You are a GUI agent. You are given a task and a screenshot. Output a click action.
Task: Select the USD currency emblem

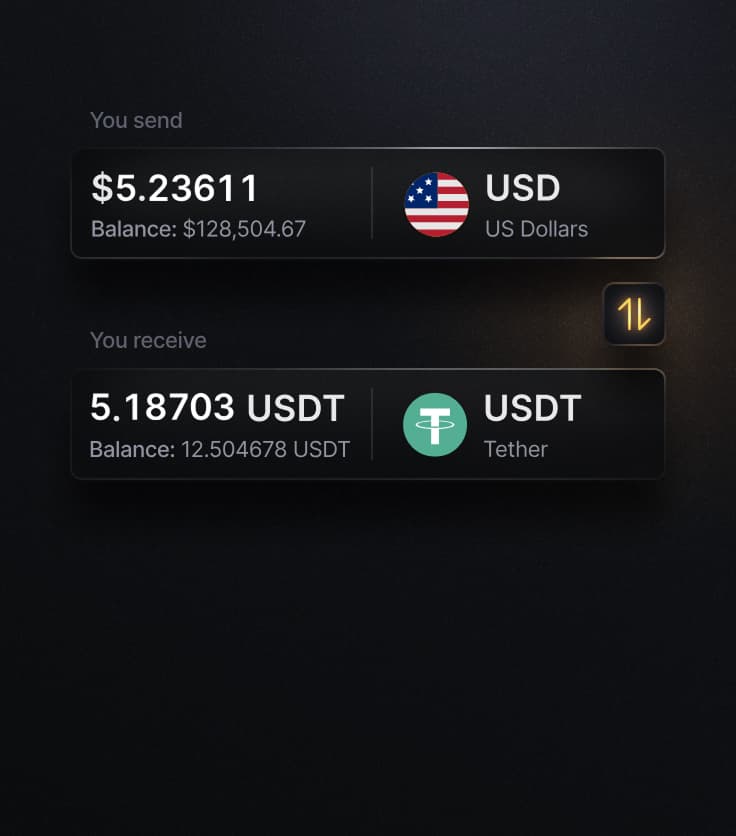point(437,205)
